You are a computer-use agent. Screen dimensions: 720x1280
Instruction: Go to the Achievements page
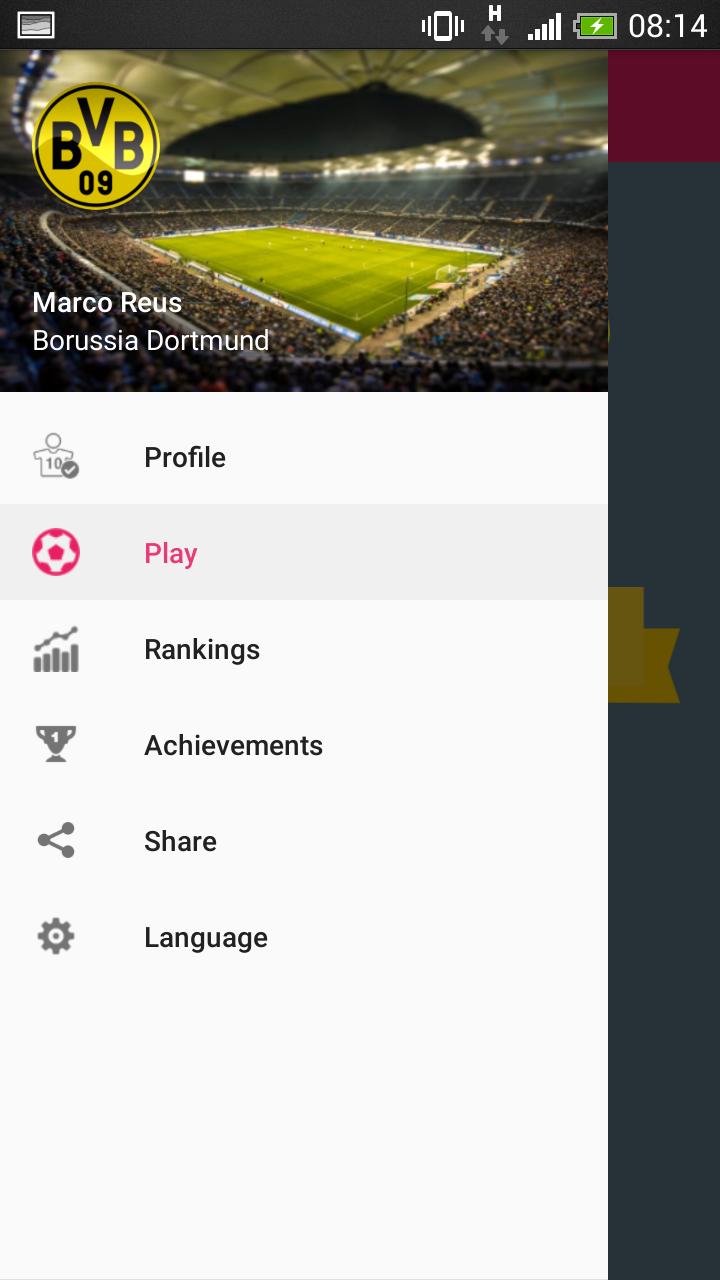(233, 744)
